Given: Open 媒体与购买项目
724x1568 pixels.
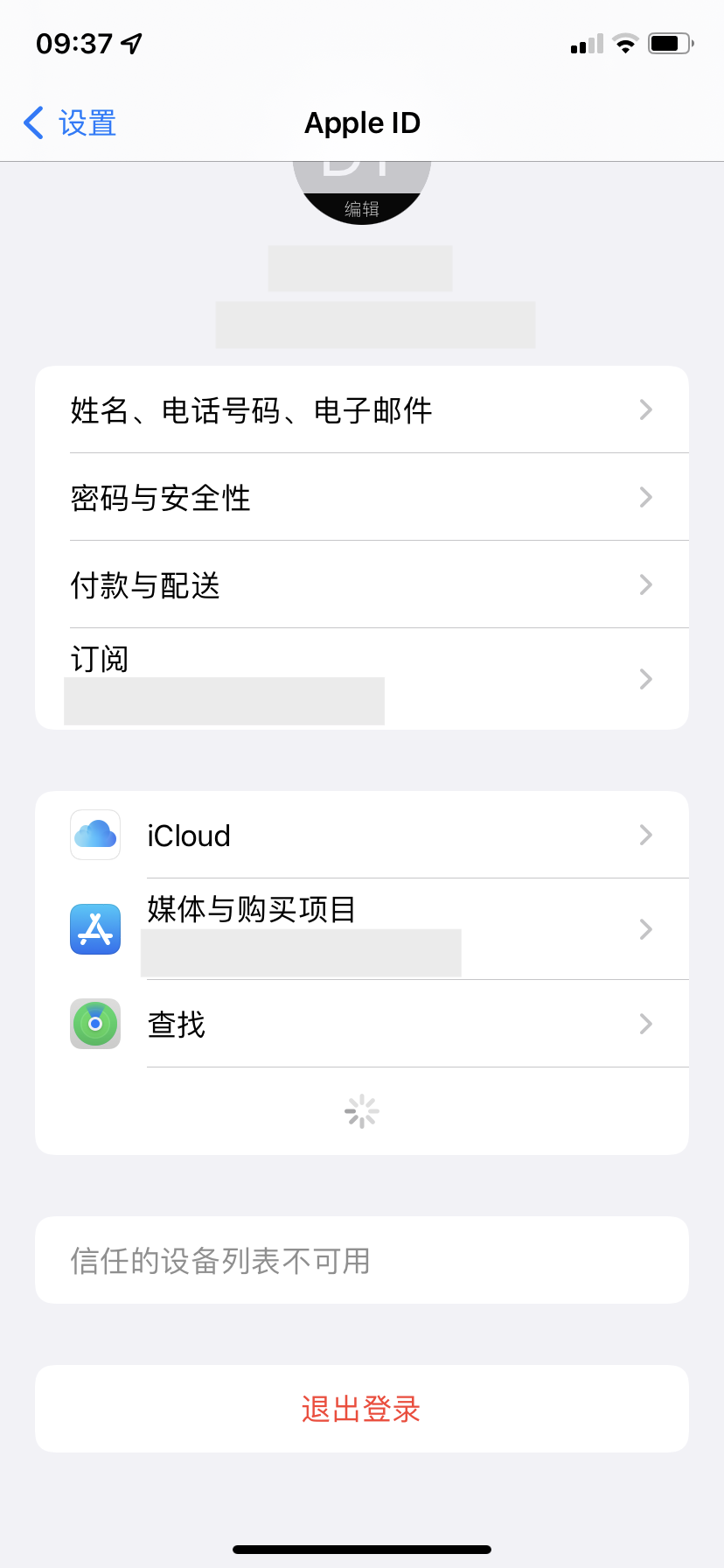Looking at the screenshot, I should (362, 928).
